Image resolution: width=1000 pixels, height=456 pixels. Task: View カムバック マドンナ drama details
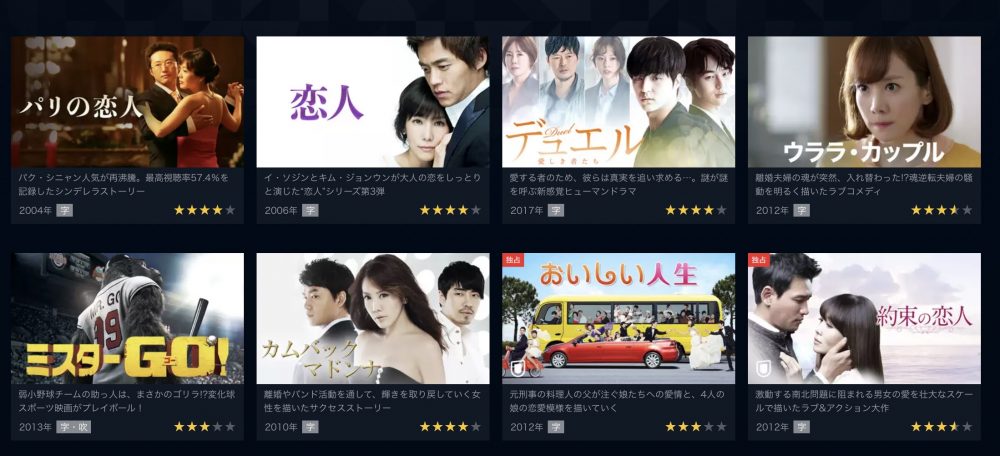[373, 318]
